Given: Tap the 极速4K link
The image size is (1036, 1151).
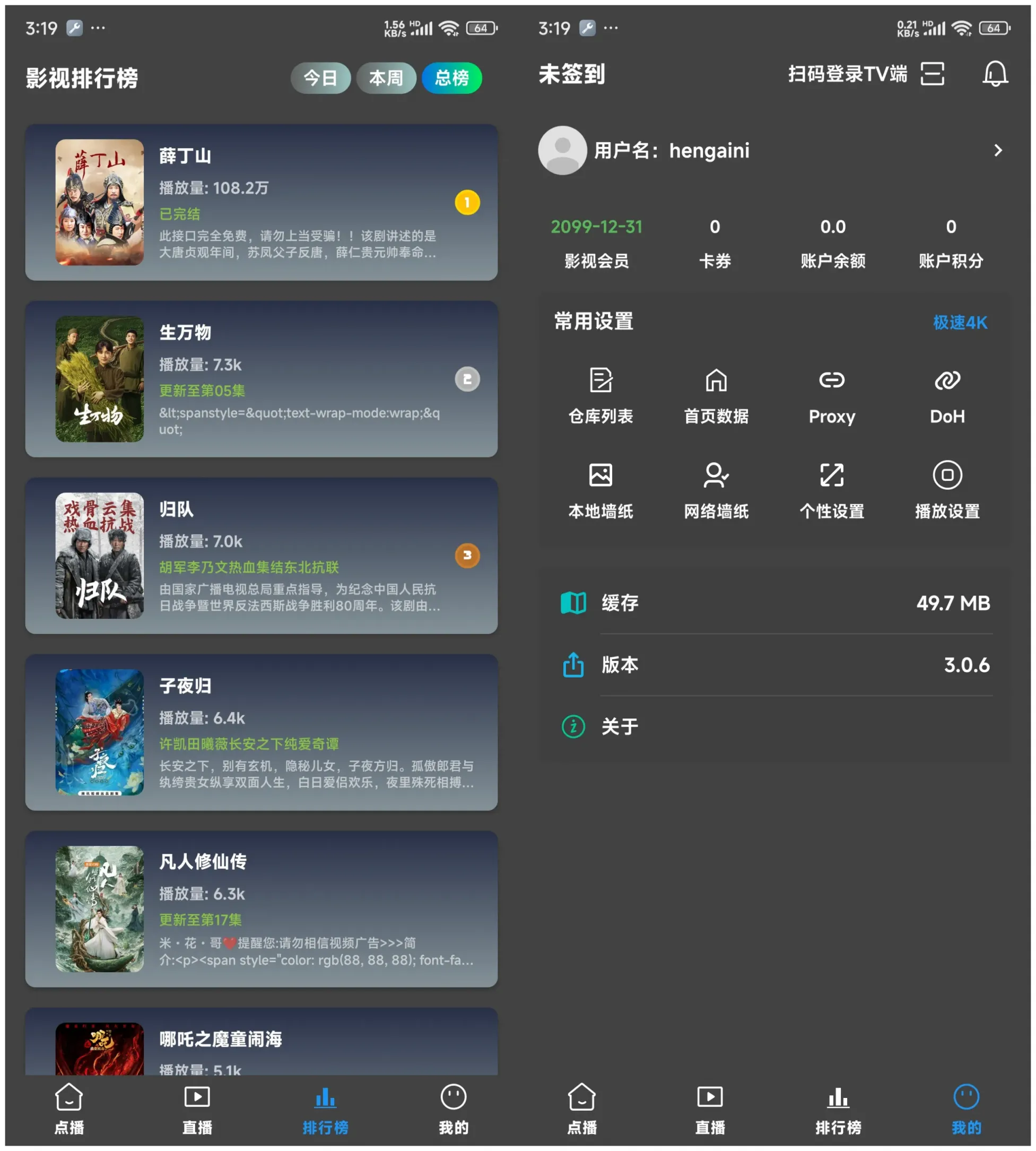Looking at the screenshot, I should tap(960, 322).
